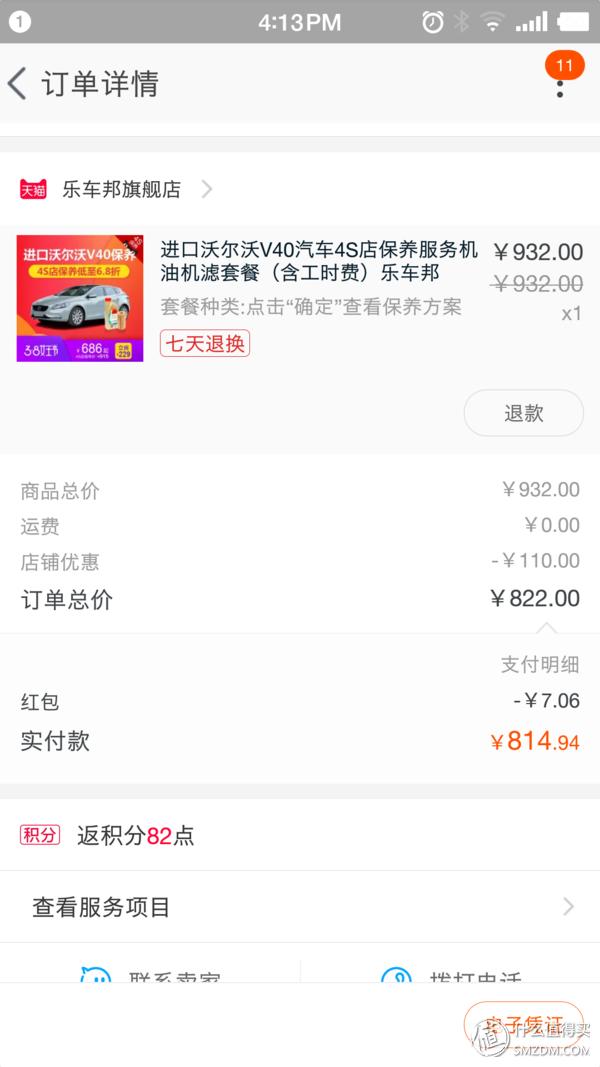Open the 乐车邦旗舰店 store page
This screenshot has width=600, height=1067.
120,189
